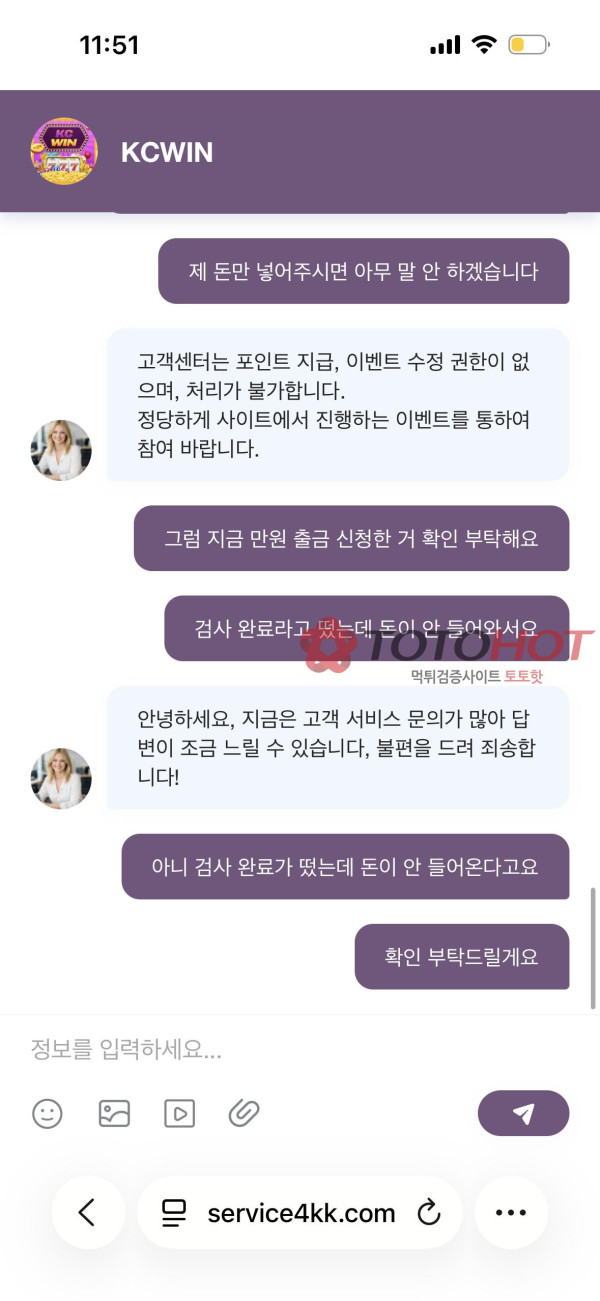The width and height of the screenshot is (600, 1301).
Task: Reload the service4kk.com page
Action: pos(429,1213)
